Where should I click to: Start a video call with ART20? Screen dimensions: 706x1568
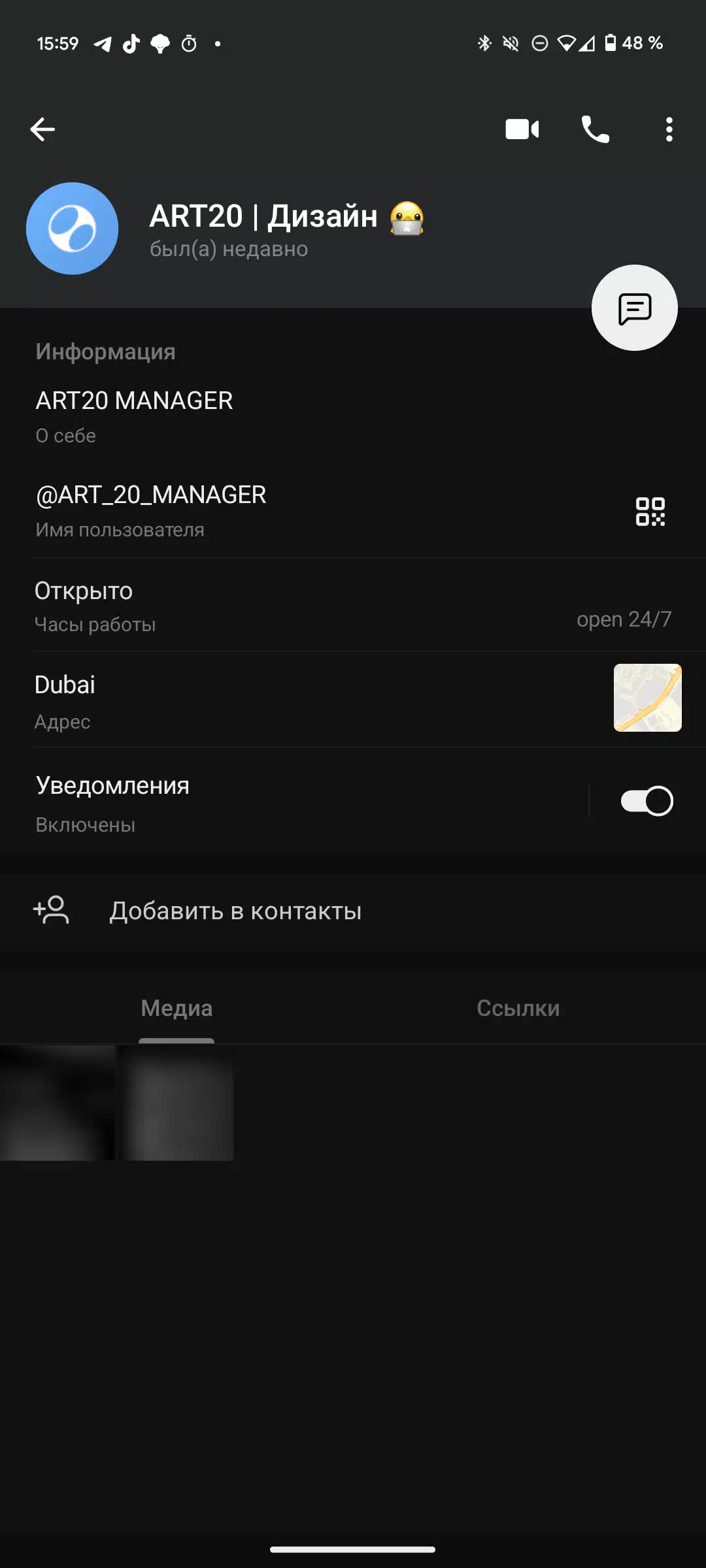tap(522, 129)
